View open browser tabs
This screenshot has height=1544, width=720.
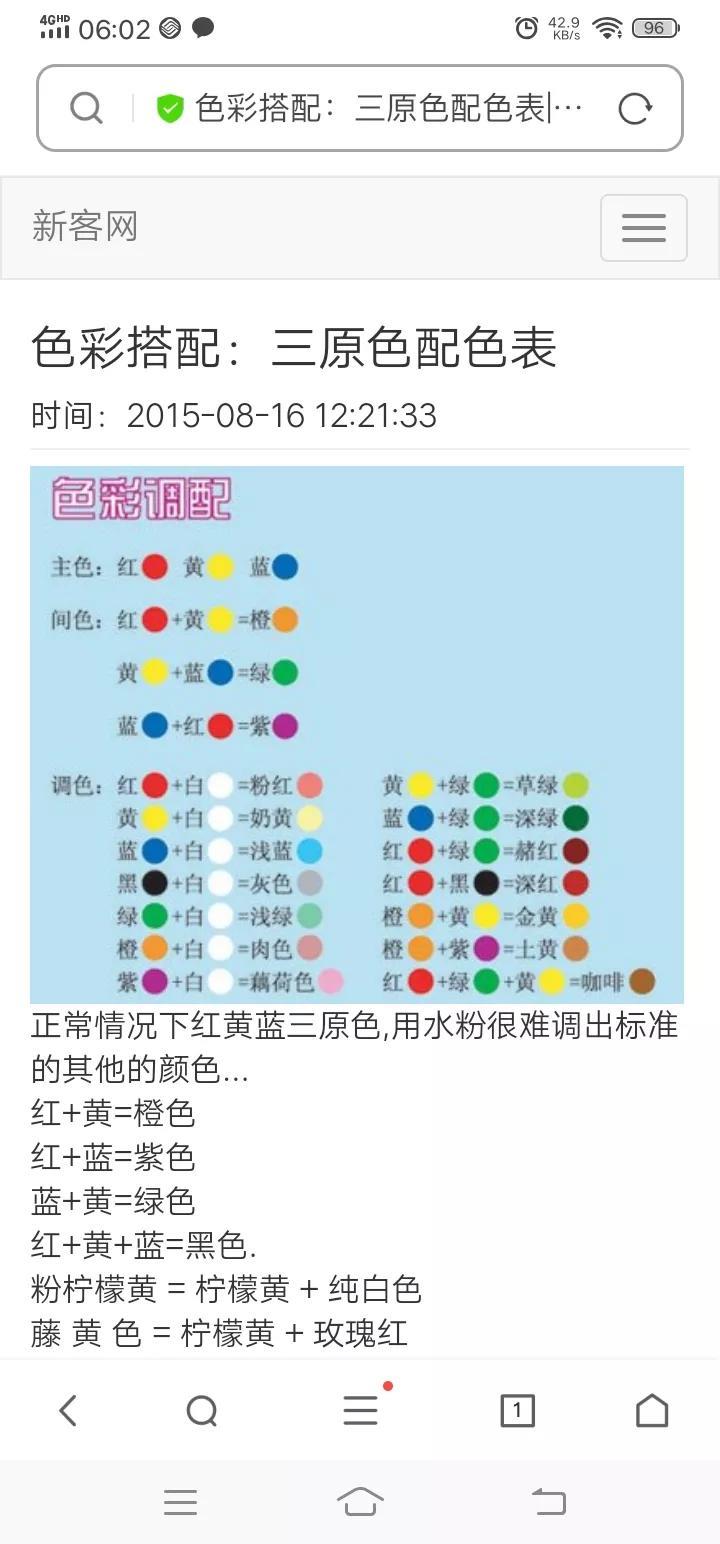click(517, 1411)
